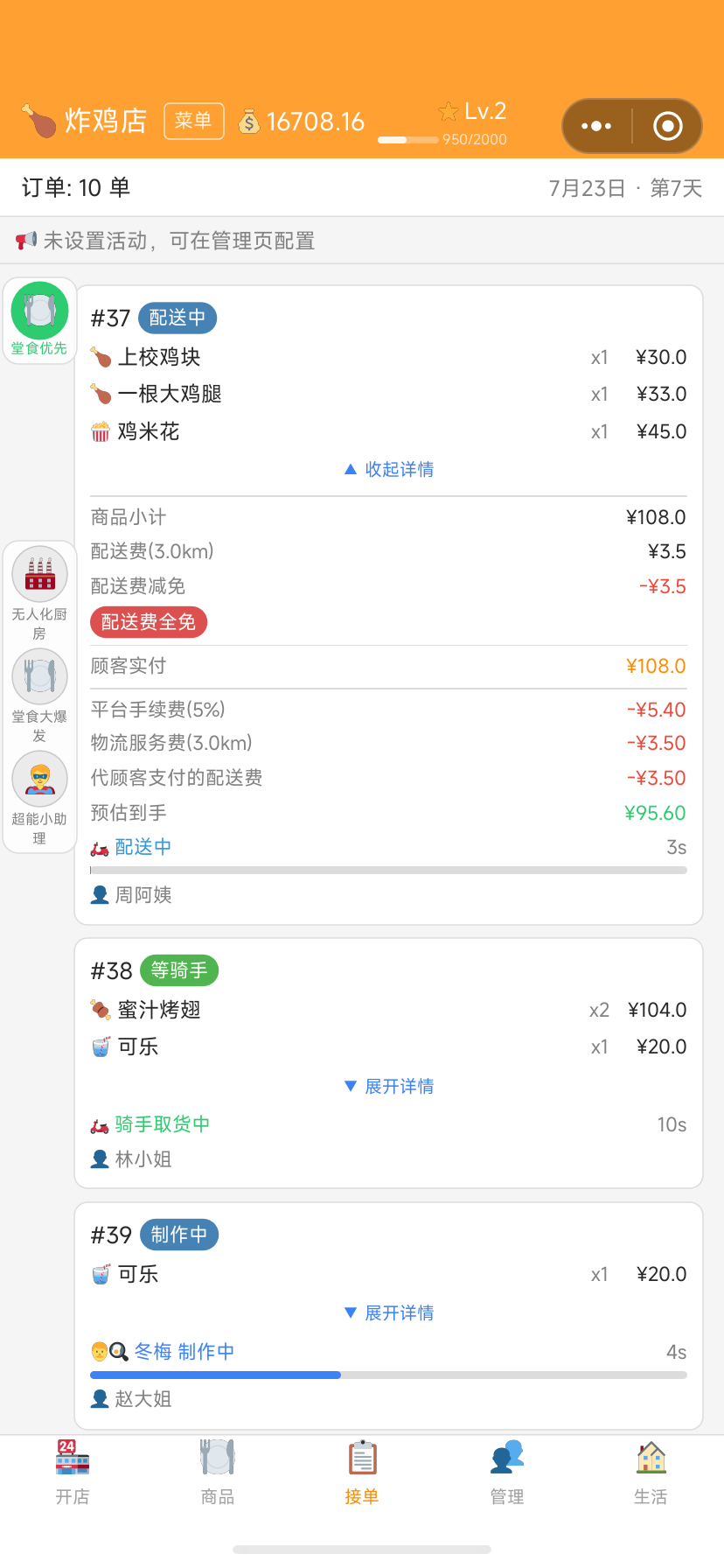The image size is (724, 1568).
Task: Switch to the 商品 tab
Action: point(217,1473)
